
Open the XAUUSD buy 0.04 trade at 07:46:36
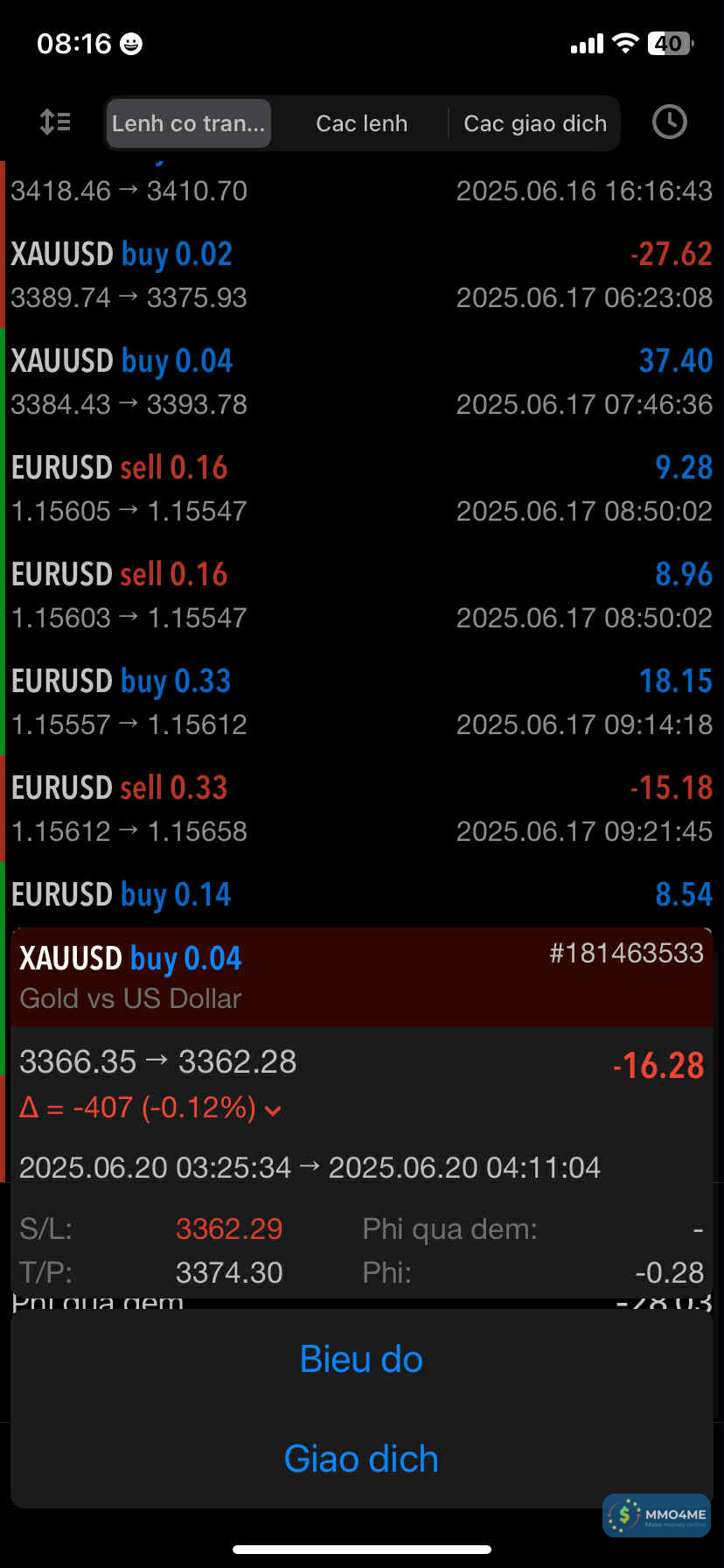(x=361, y=381)
